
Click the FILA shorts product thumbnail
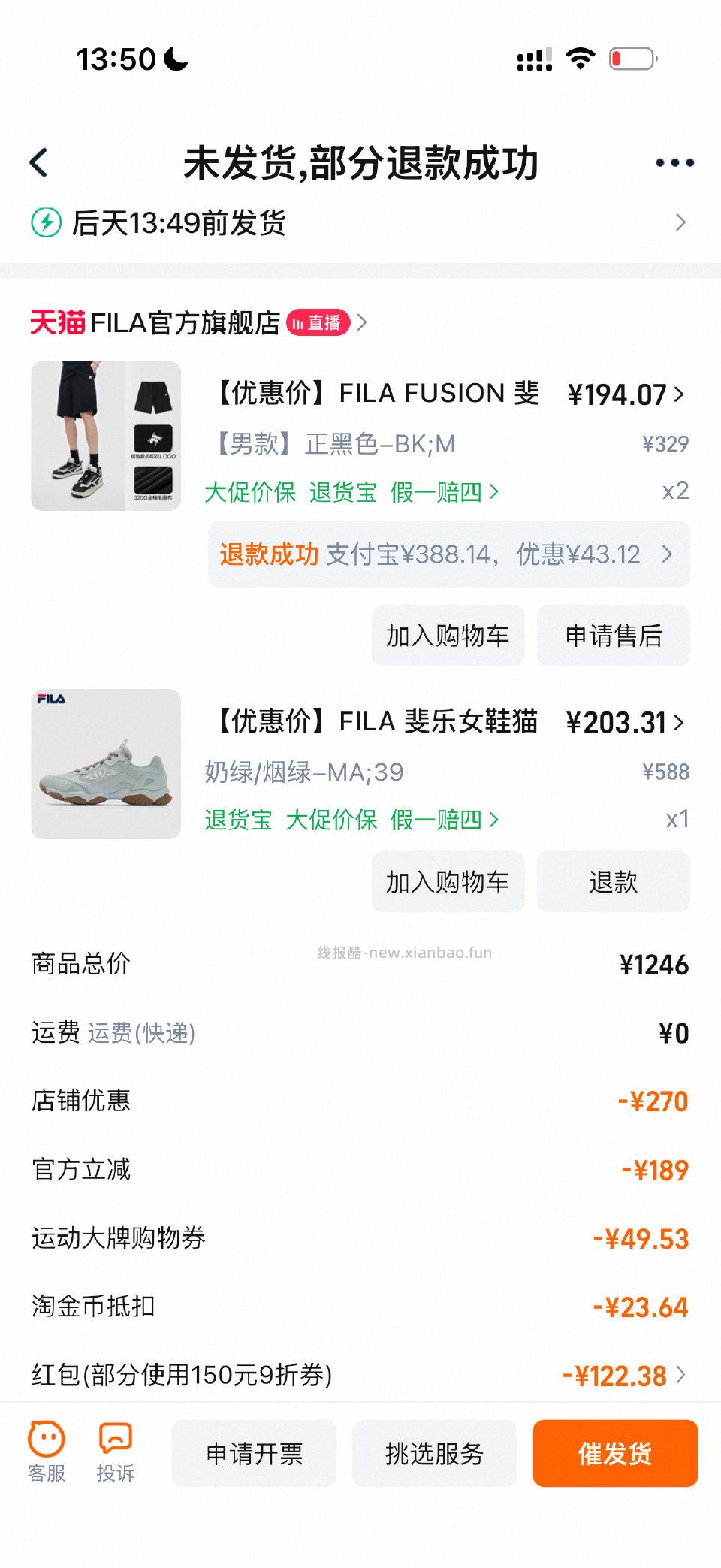pyautogui.click(x=105, y=436)
